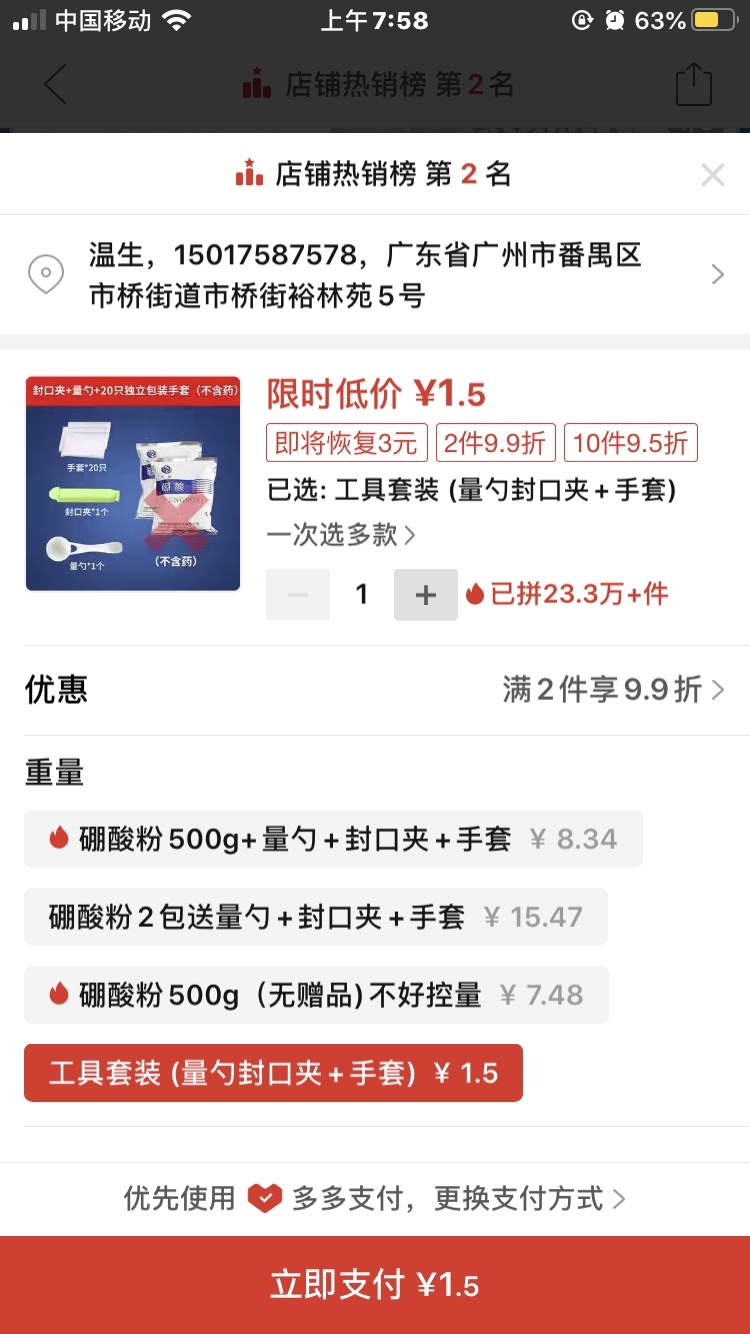Tap the location pin icon next to the address

[44, 274]
